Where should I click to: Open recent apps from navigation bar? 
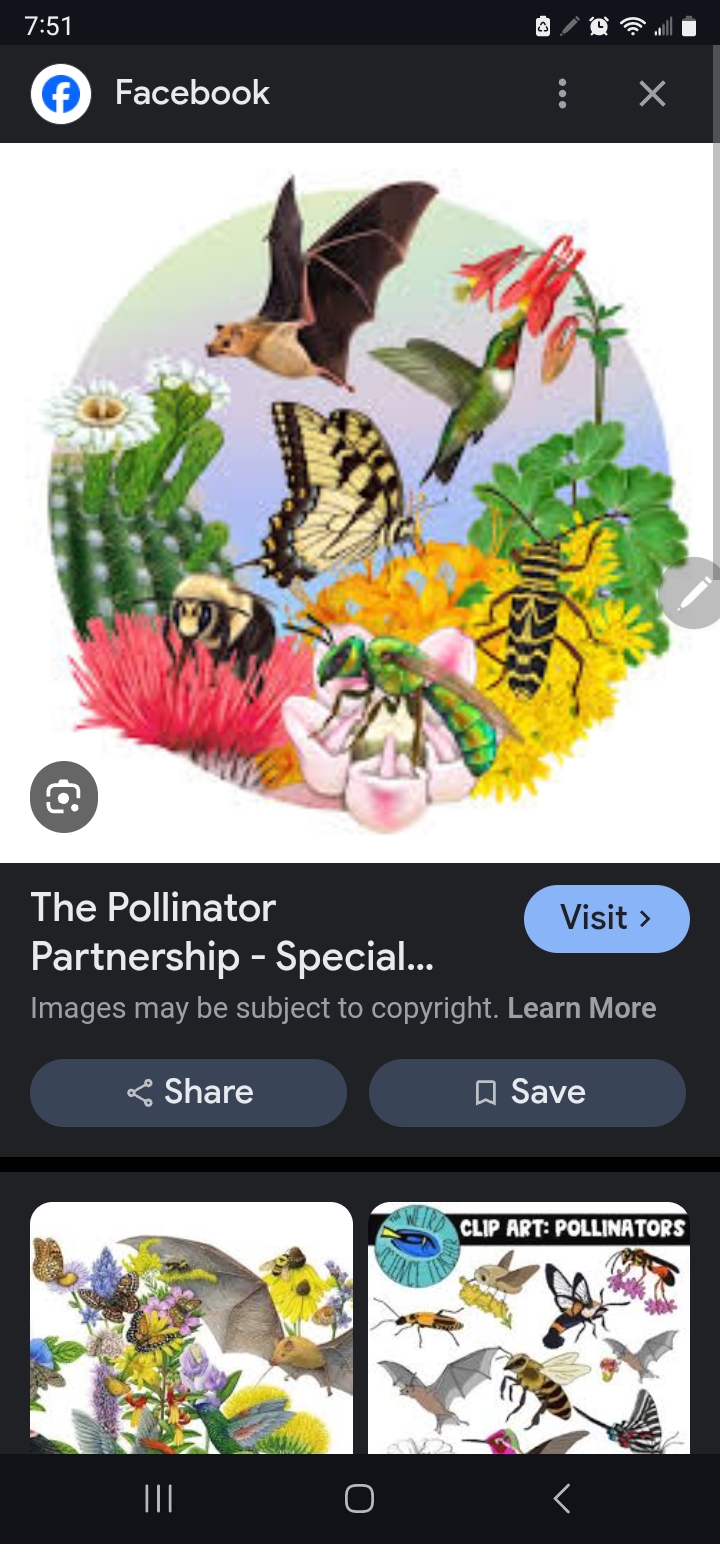158,1498
